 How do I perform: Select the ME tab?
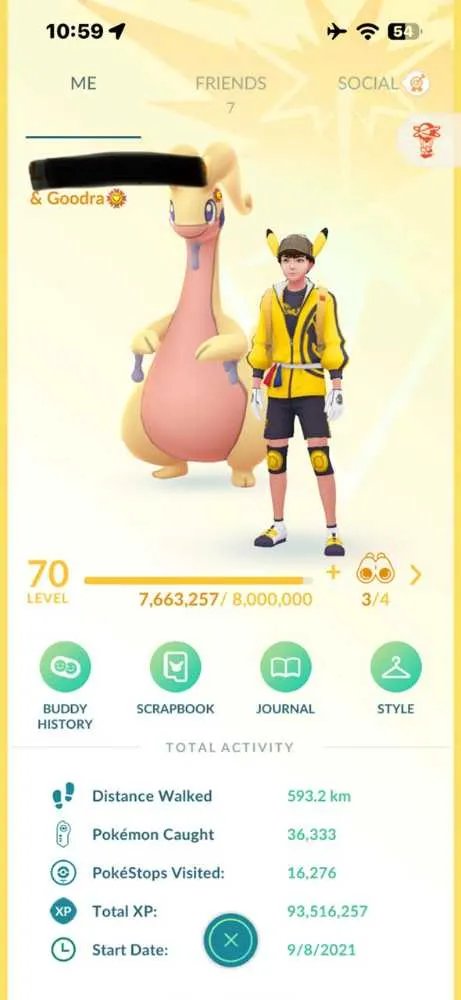point(83,84)
